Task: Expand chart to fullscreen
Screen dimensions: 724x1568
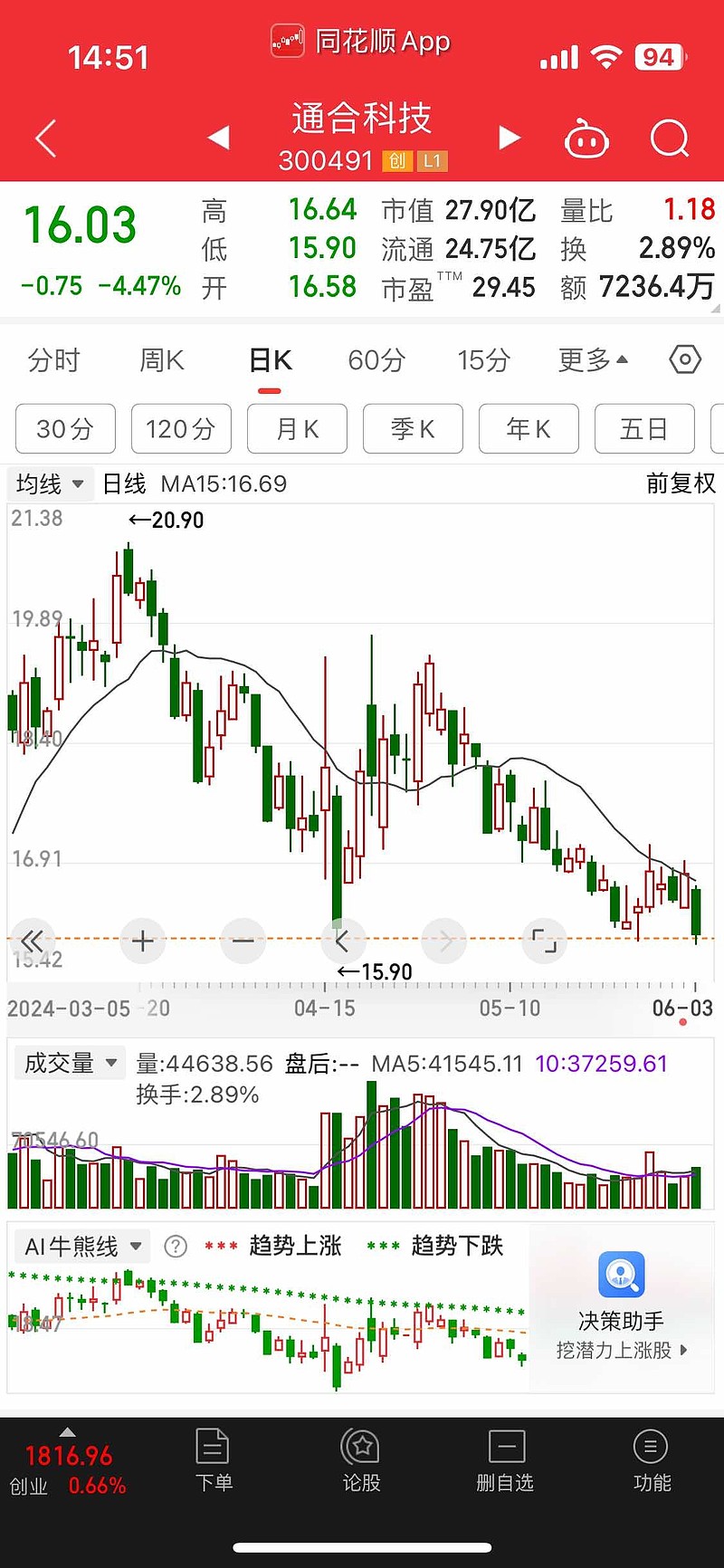Action: [544, 942]
